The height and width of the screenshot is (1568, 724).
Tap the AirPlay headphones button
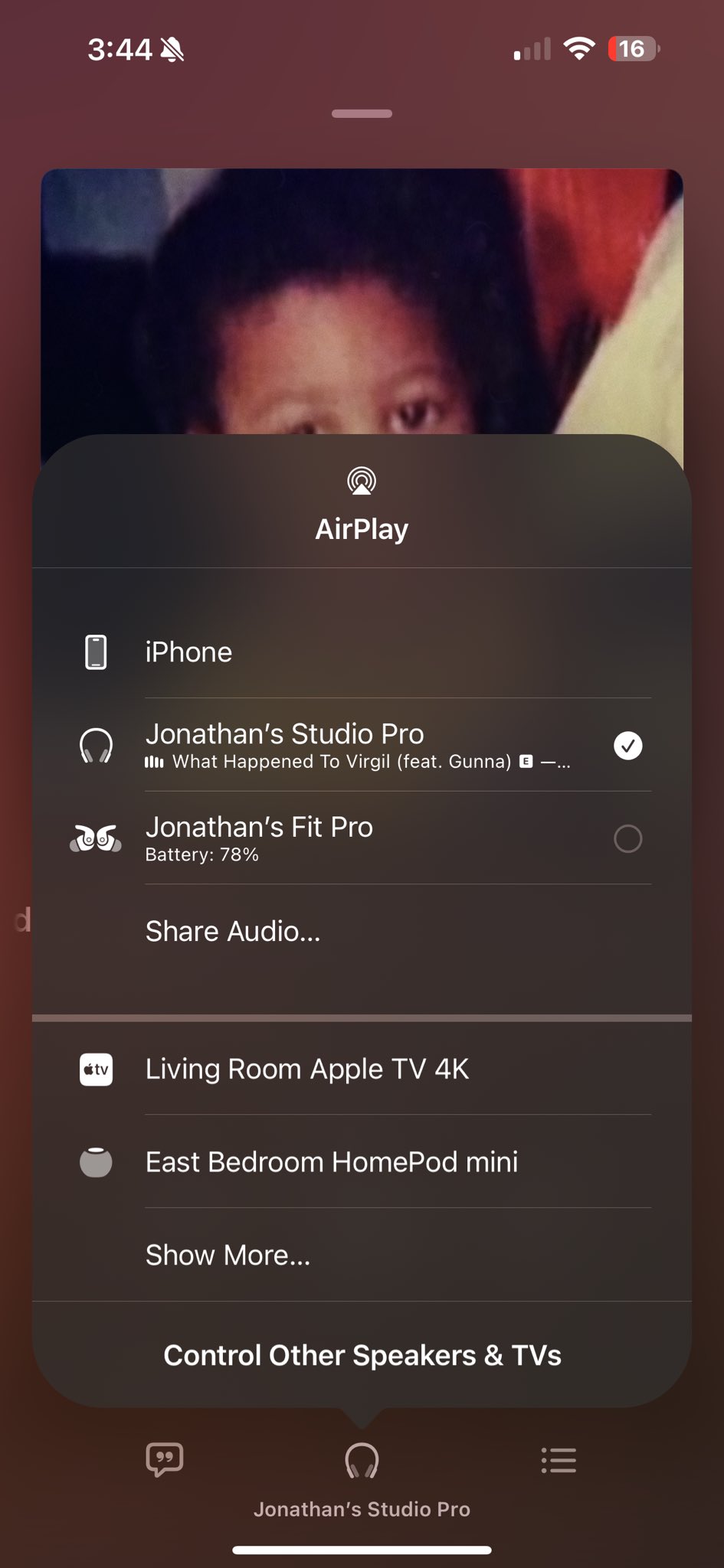[362, 1460]
